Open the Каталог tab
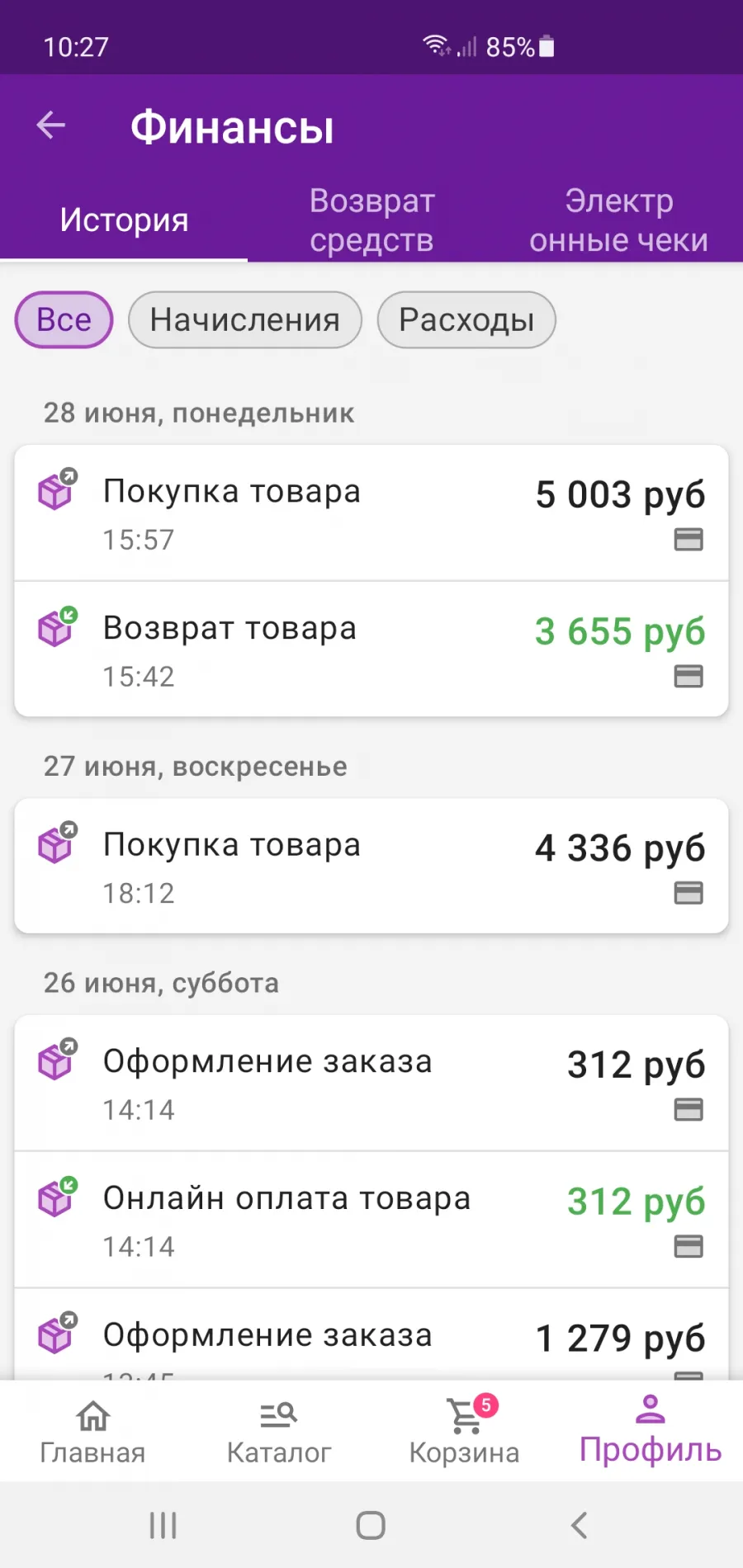 click(x=279, y=1432)
